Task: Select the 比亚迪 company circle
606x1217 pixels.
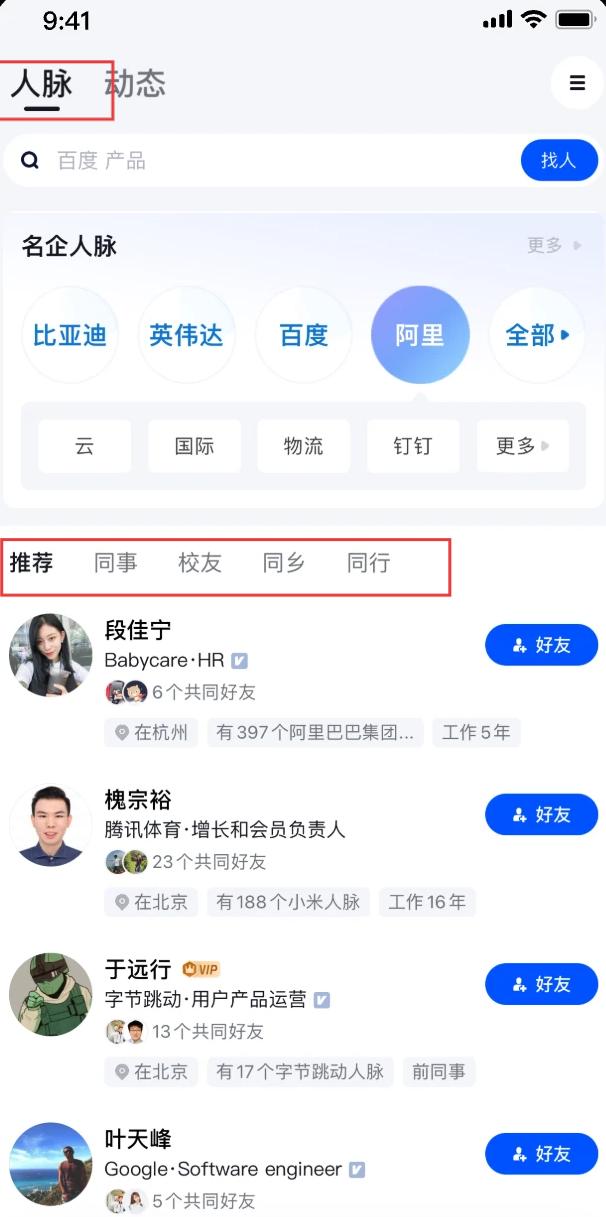Action: 70,335
